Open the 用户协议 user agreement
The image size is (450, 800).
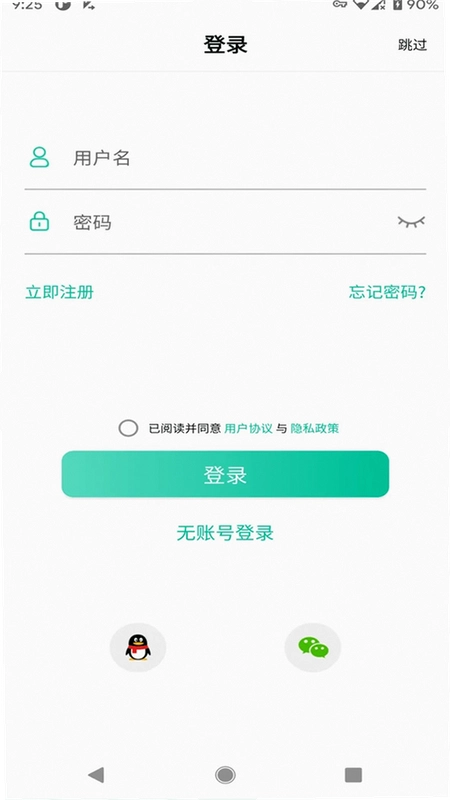(x=248, y=429)
